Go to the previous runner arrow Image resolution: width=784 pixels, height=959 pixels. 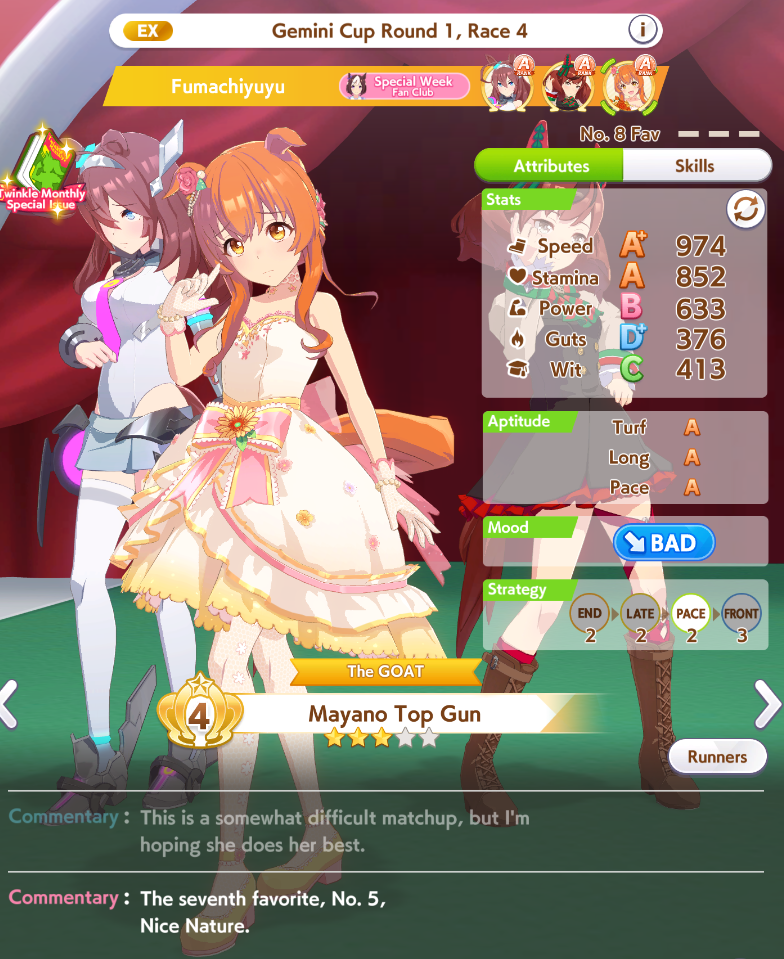pyautogui.click(x=10, y=704)
